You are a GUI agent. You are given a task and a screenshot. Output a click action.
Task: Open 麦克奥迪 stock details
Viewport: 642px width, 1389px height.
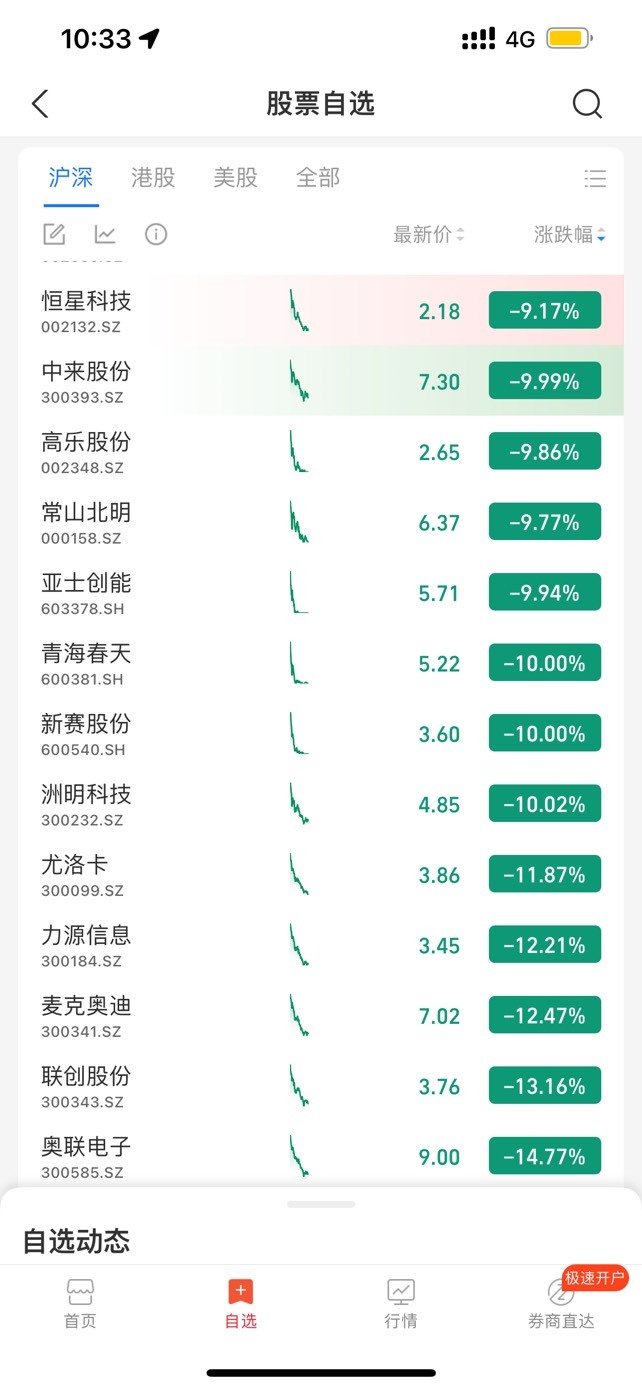(321, 1015)
